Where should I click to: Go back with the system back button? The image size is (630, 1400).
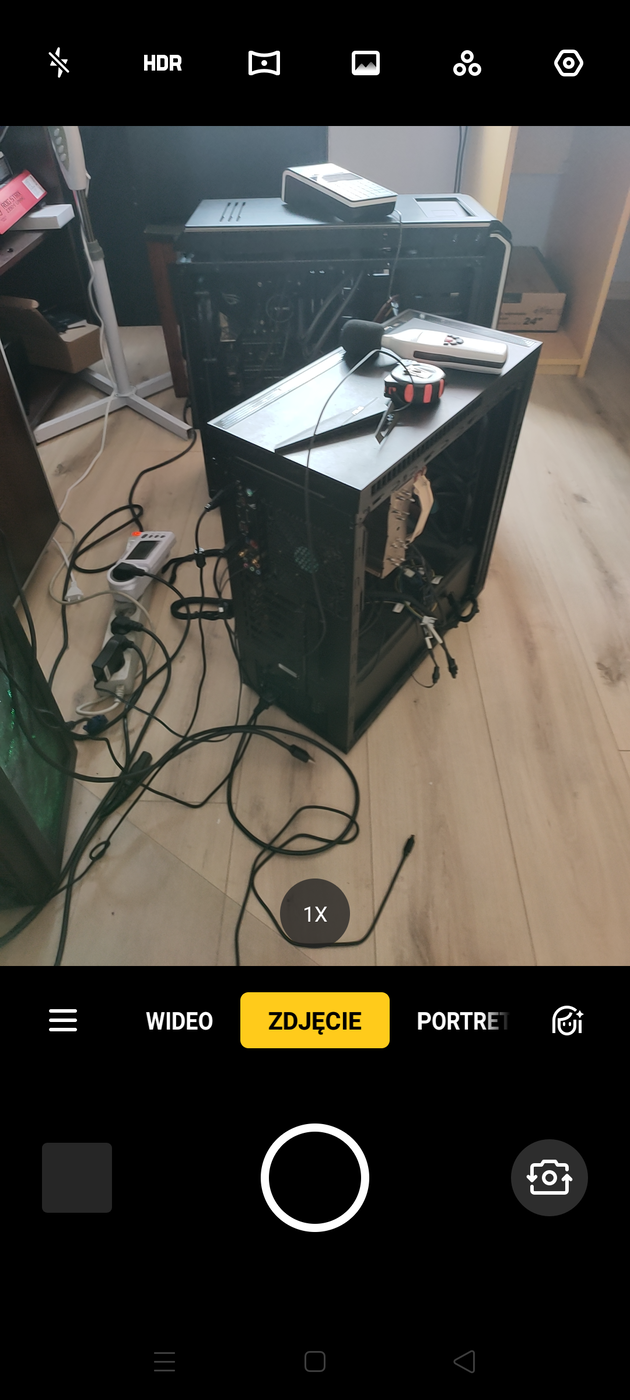pyautogui.click(x=463, y=1361)
